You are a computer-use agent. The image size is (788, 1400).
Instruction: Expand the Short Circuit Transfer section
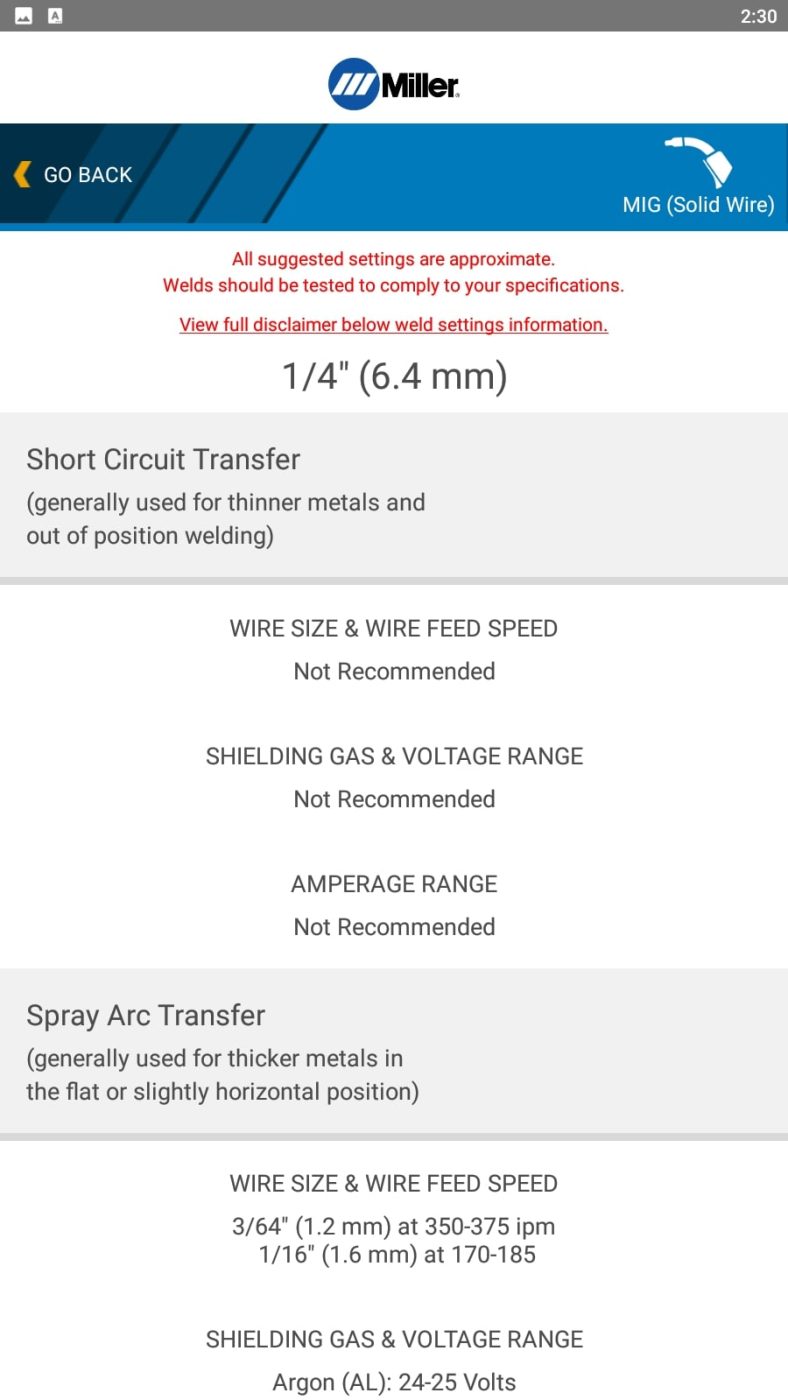point(163,459)
